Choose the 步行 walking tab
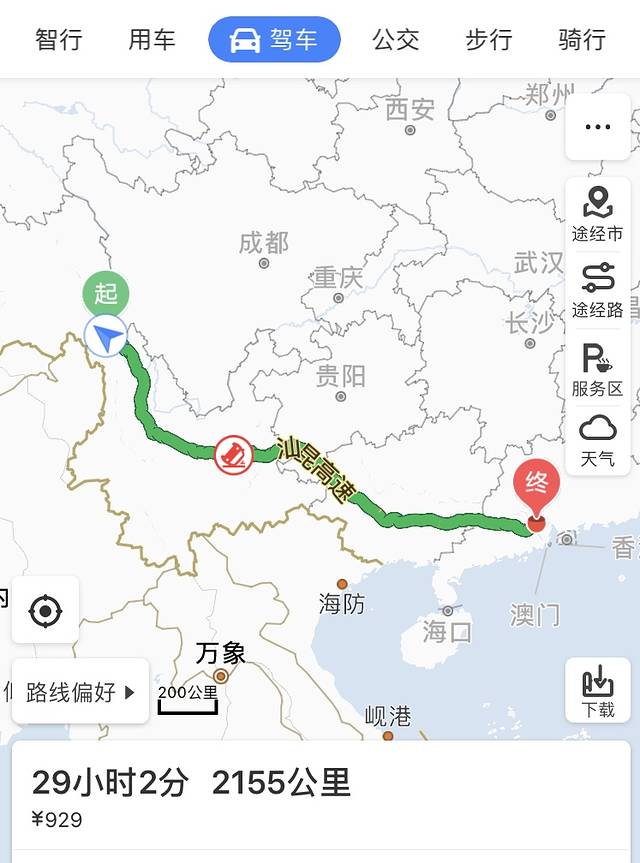Viewport: 640px width, 863px height. (489, 40)
